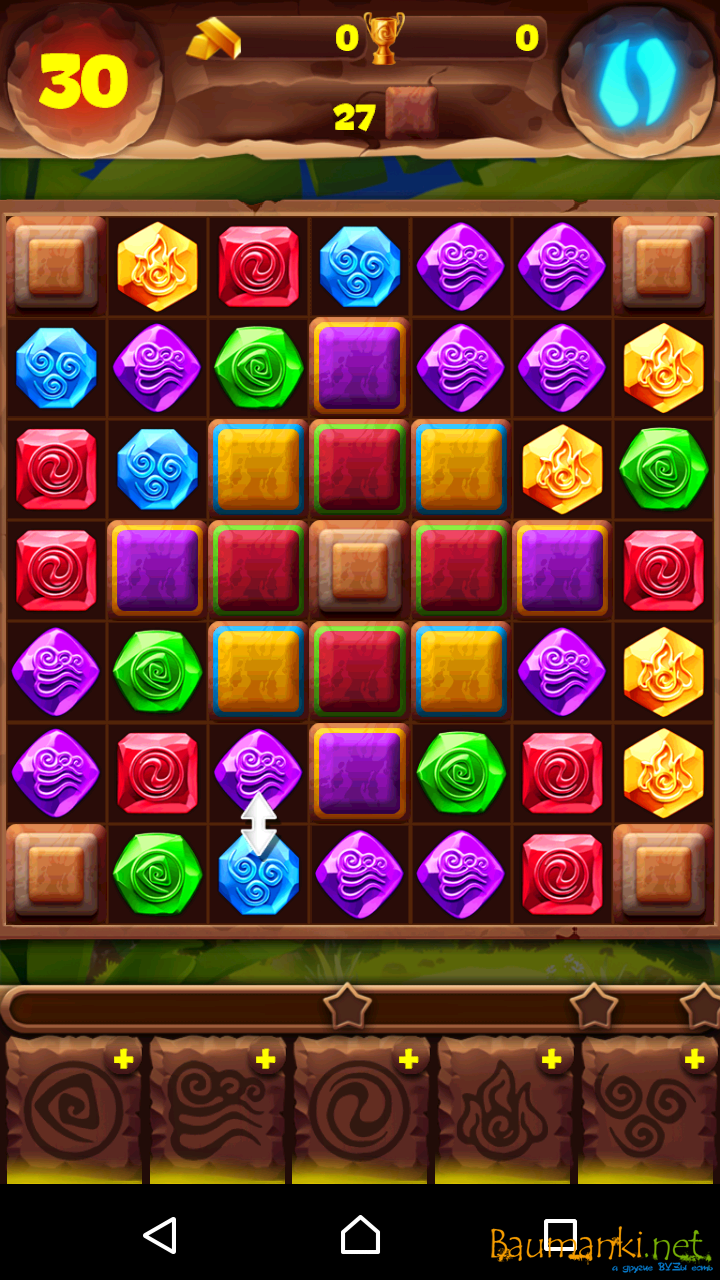The height and width of the screenshot is (1280, 720).
Task: Go back with the system back button
Action: pos(160,1236)
